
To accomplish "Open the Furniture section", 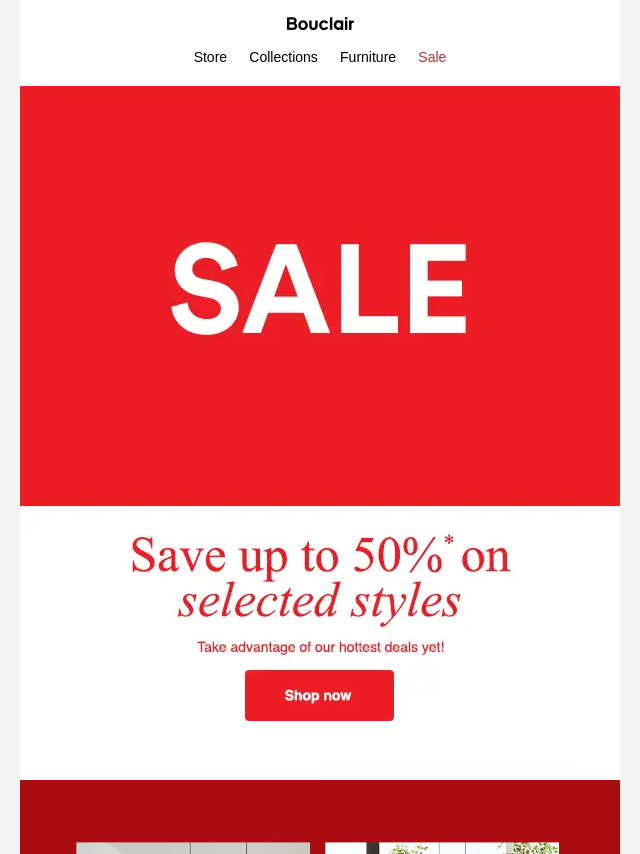I will click(367, 57).
